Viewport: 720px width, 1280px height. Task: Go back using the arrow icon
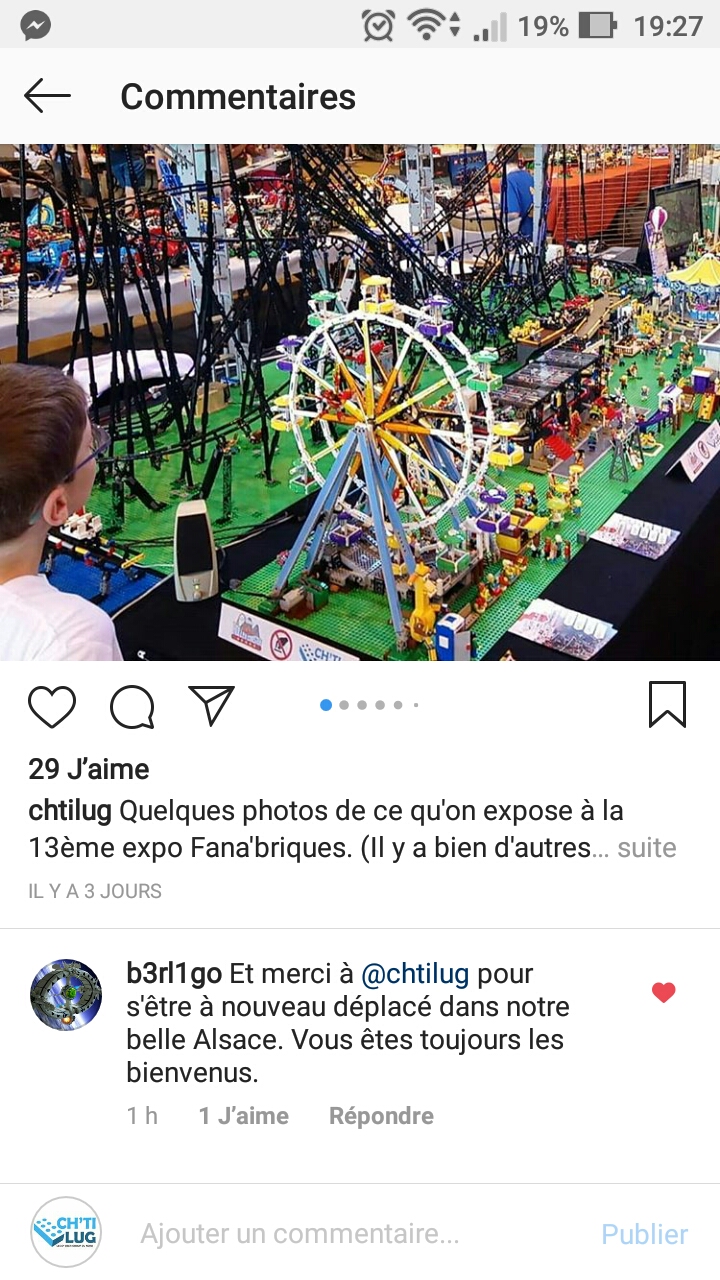(47, 97)
